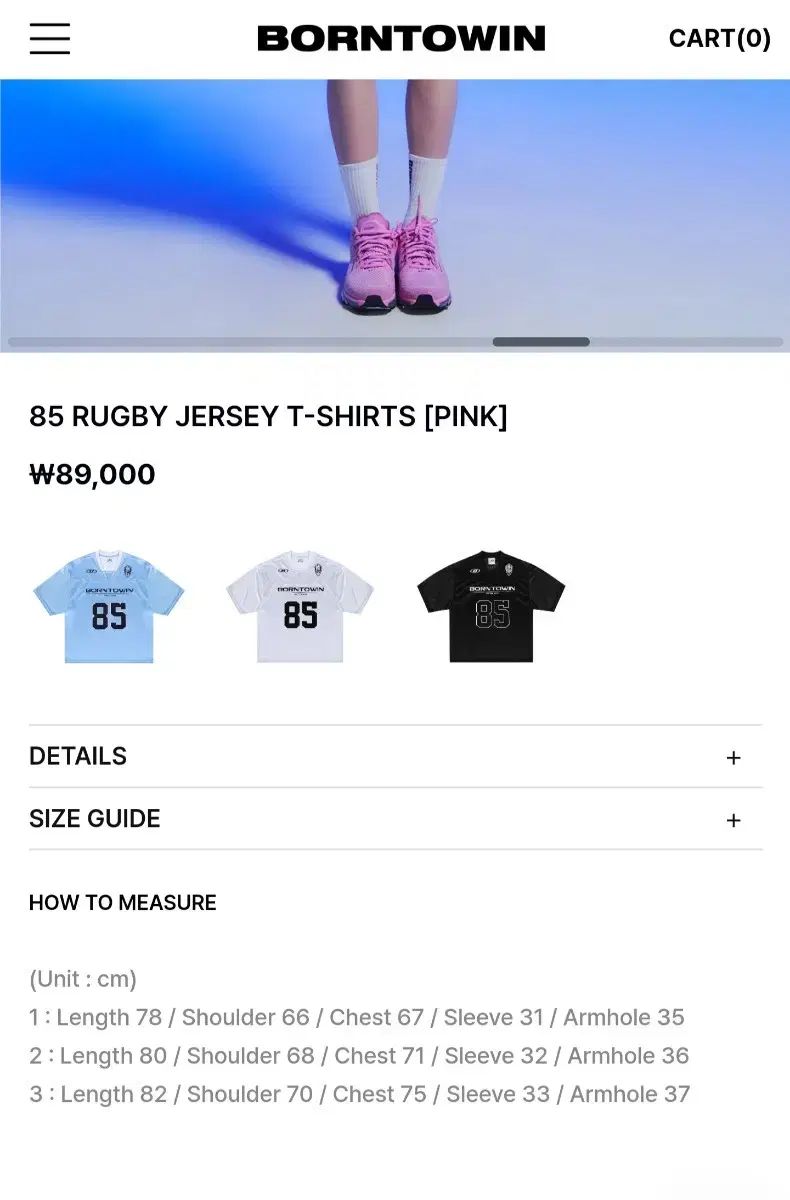Go to the BORNTOWIN home page
790x1200 pixels.
[401, 39]
